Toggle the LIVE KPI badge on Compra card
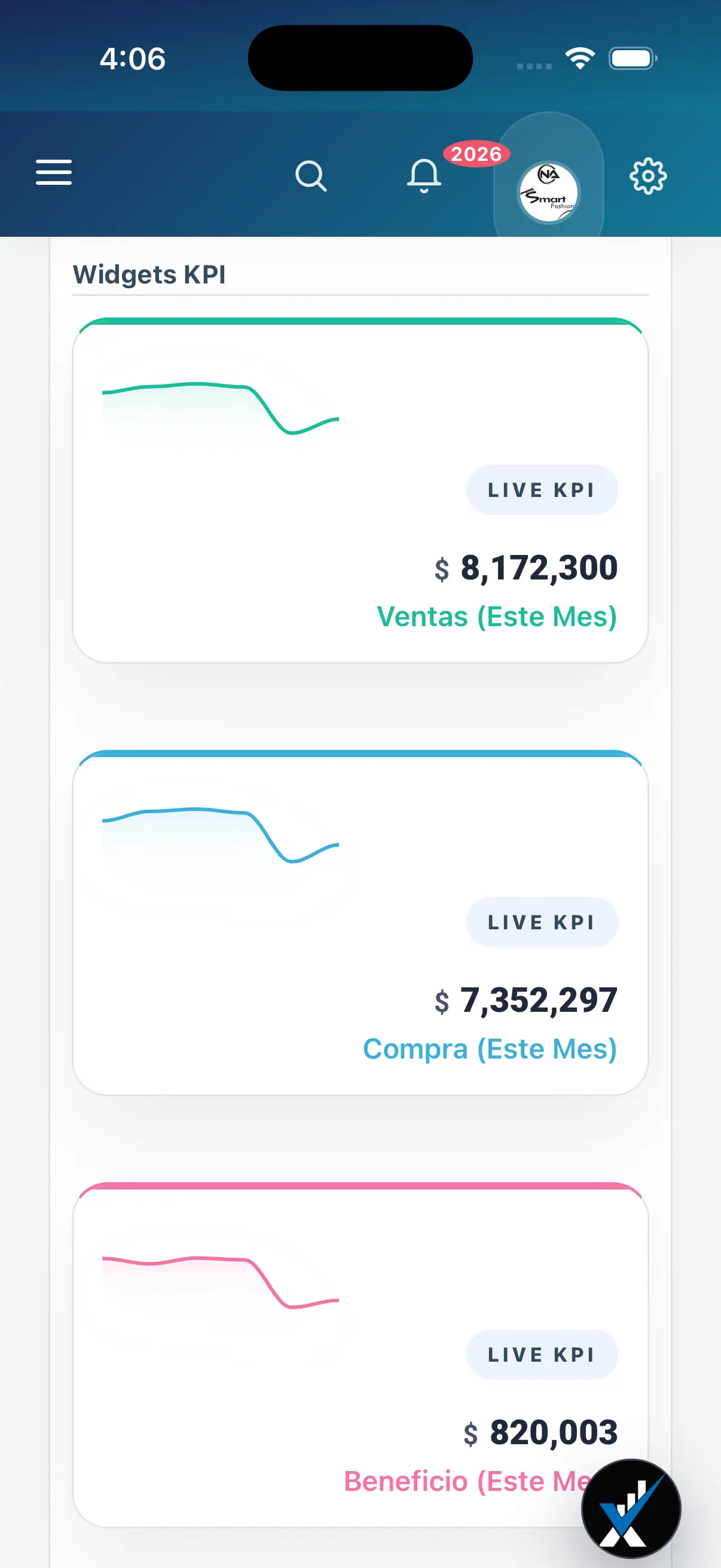The width and height of the screenshot is (721, 1568). click(x=542, y=921)
